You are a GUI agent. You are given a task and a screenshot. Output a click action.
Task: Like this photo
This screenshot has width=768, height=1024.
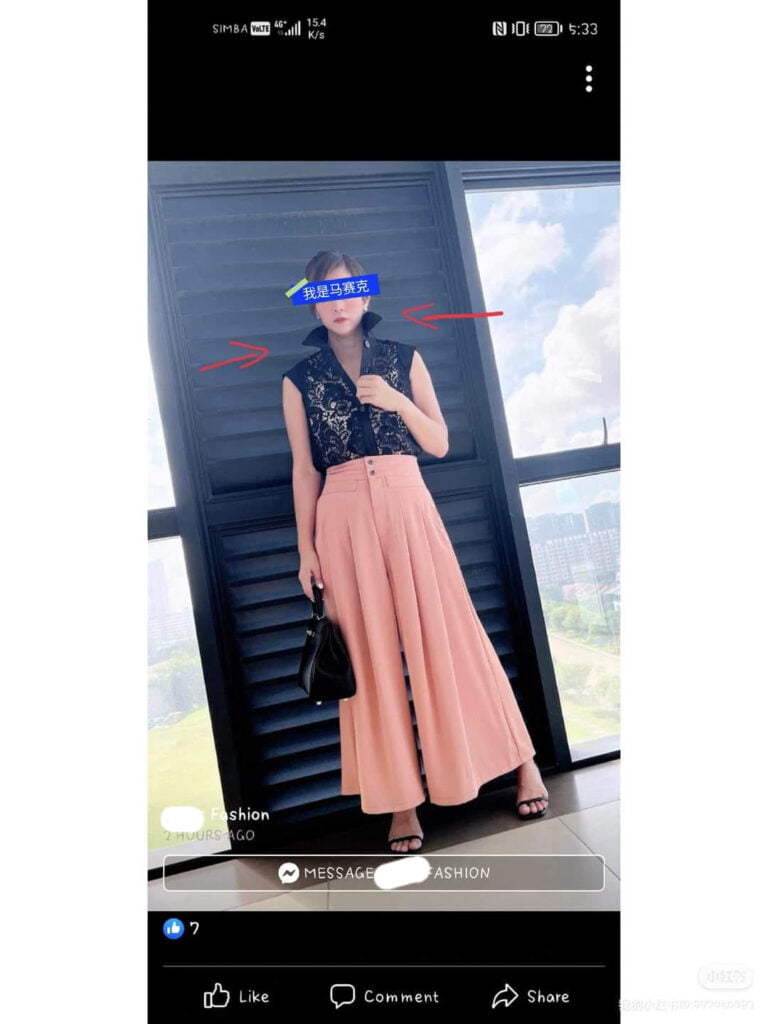coord(236,996)
